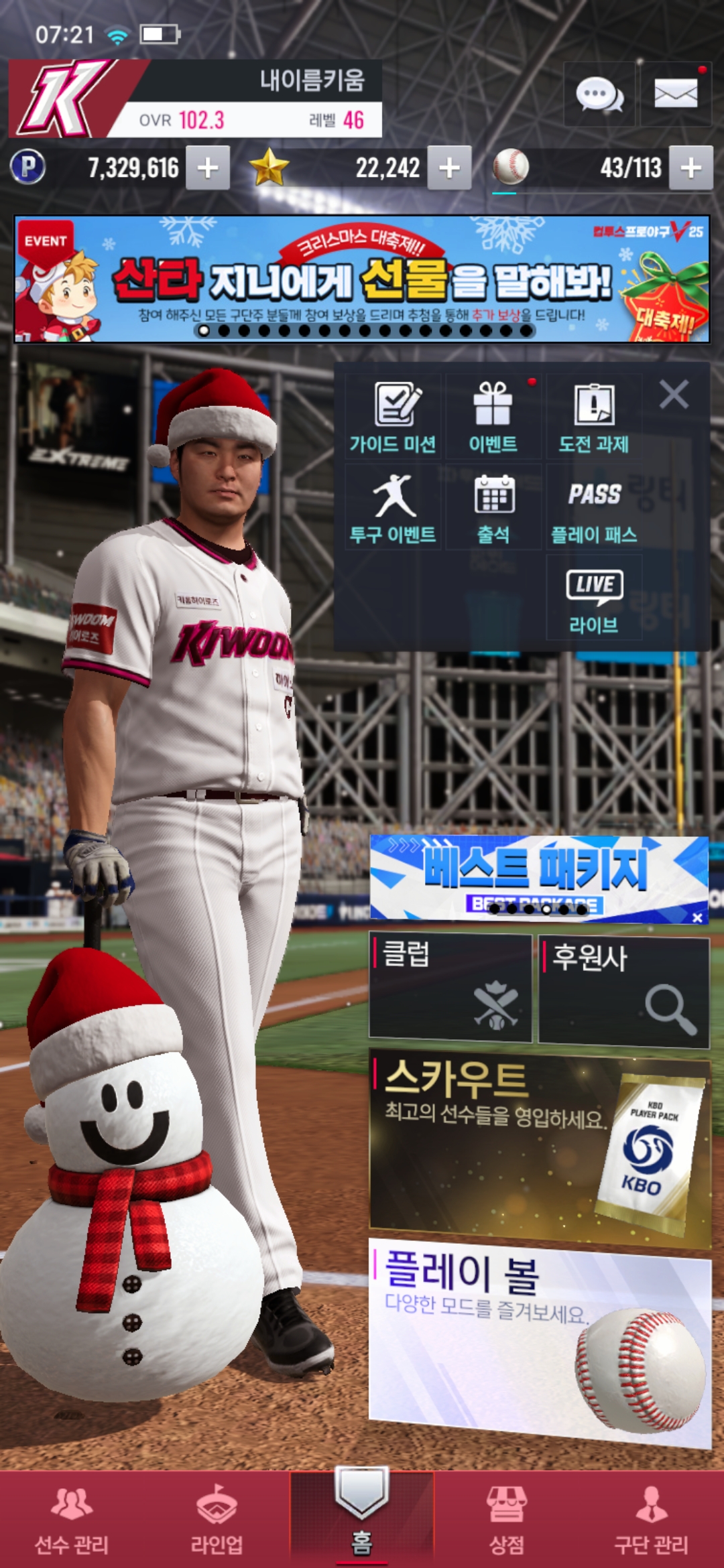Screen dimensions: 724x1568
Task: Open the mailbox envelope icon
Action: tap(675, 94)
